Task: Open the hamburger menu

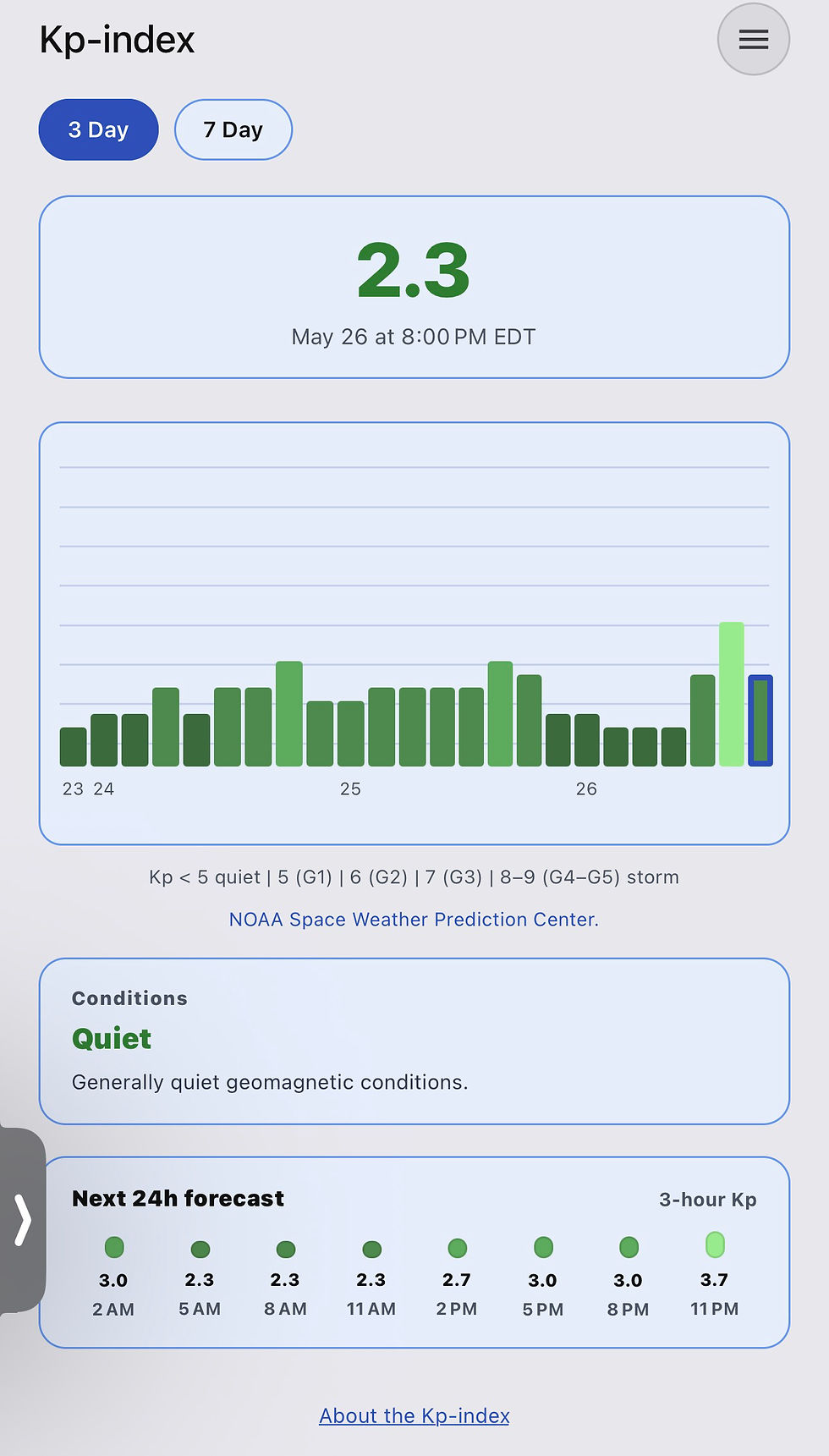Action: [x=753, y=39]
